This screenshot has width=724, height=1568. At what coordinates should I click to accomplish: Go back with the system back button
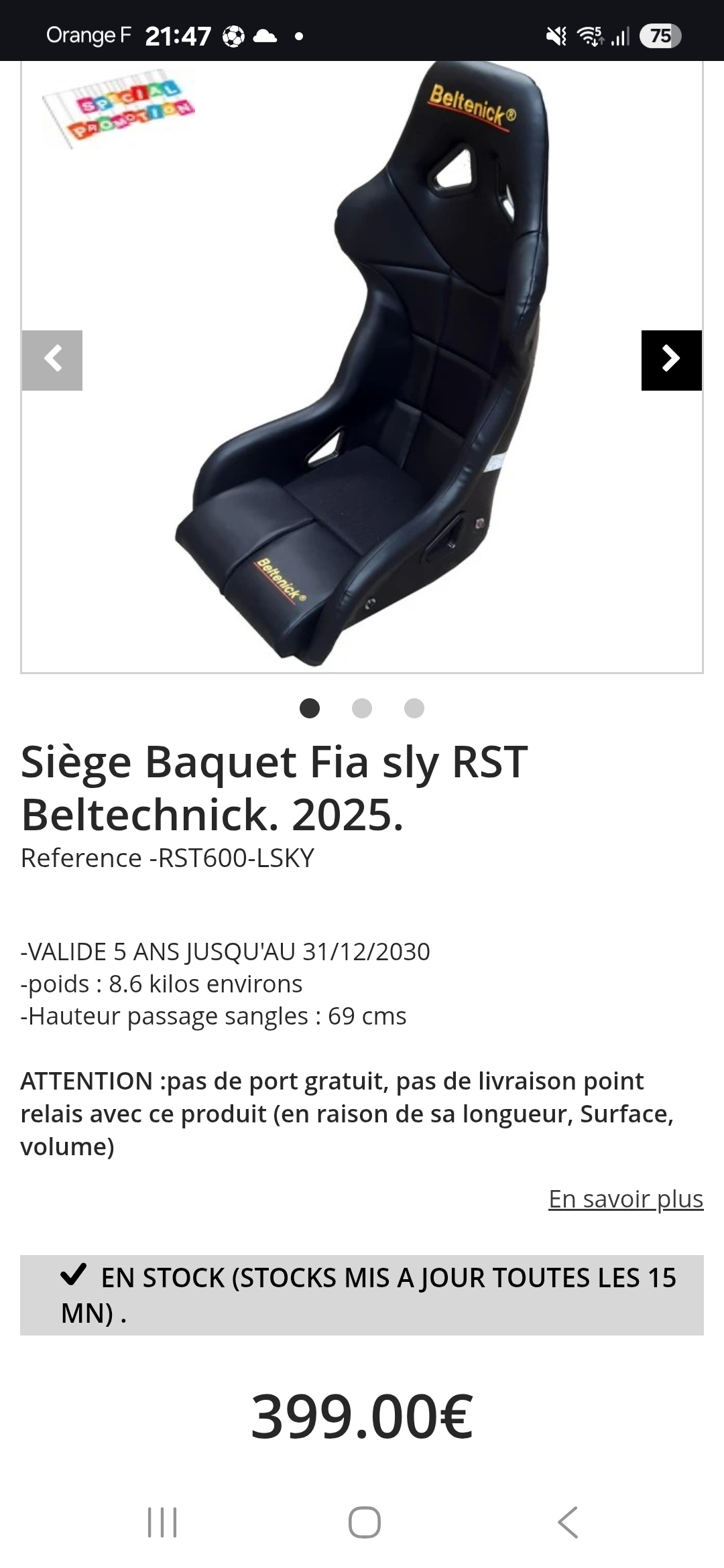click(568, 1522)
